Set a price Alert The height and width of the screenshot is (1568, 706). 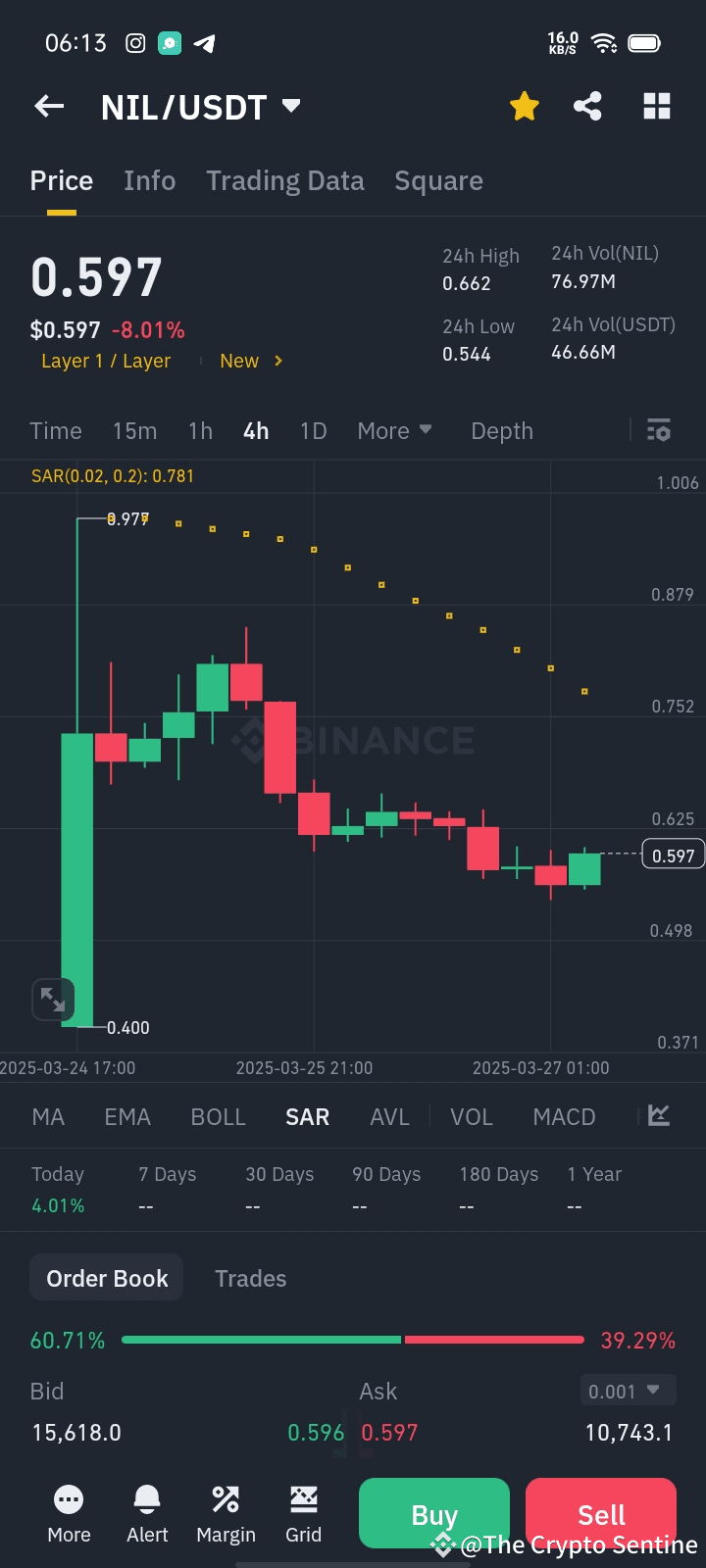click(147, 1514)
